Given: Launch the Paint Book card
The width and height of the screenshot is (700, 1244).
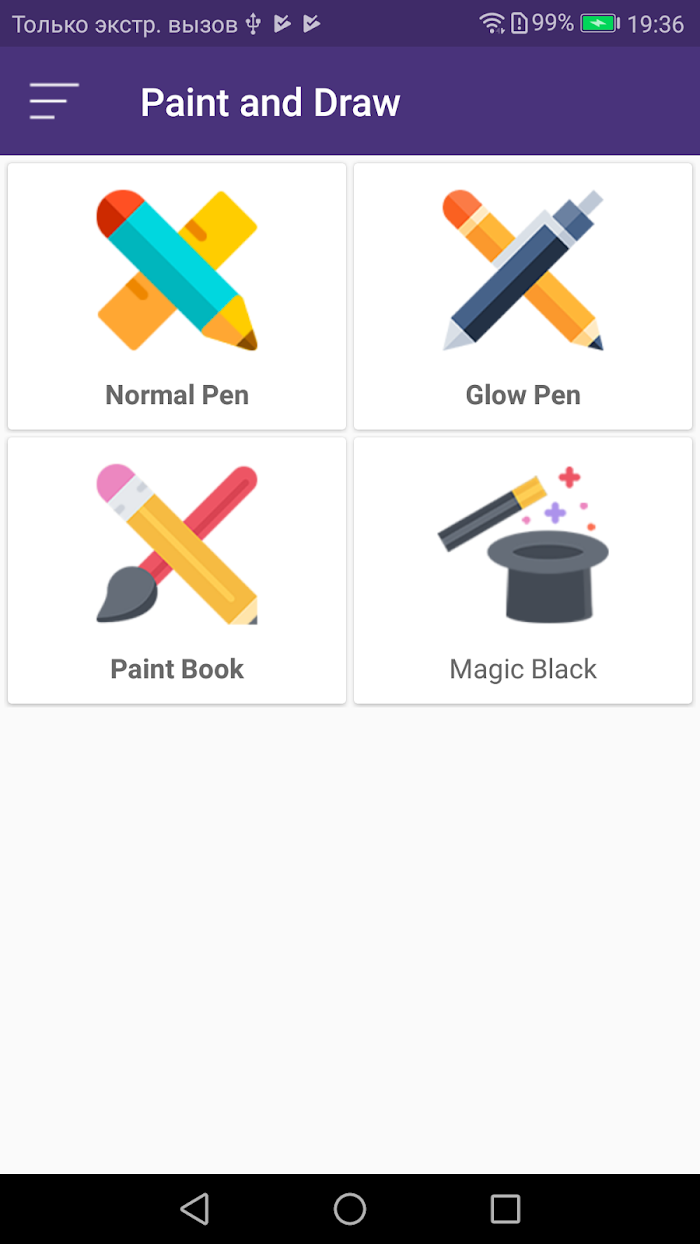Looking at the screenshot, I should point(177,570).
